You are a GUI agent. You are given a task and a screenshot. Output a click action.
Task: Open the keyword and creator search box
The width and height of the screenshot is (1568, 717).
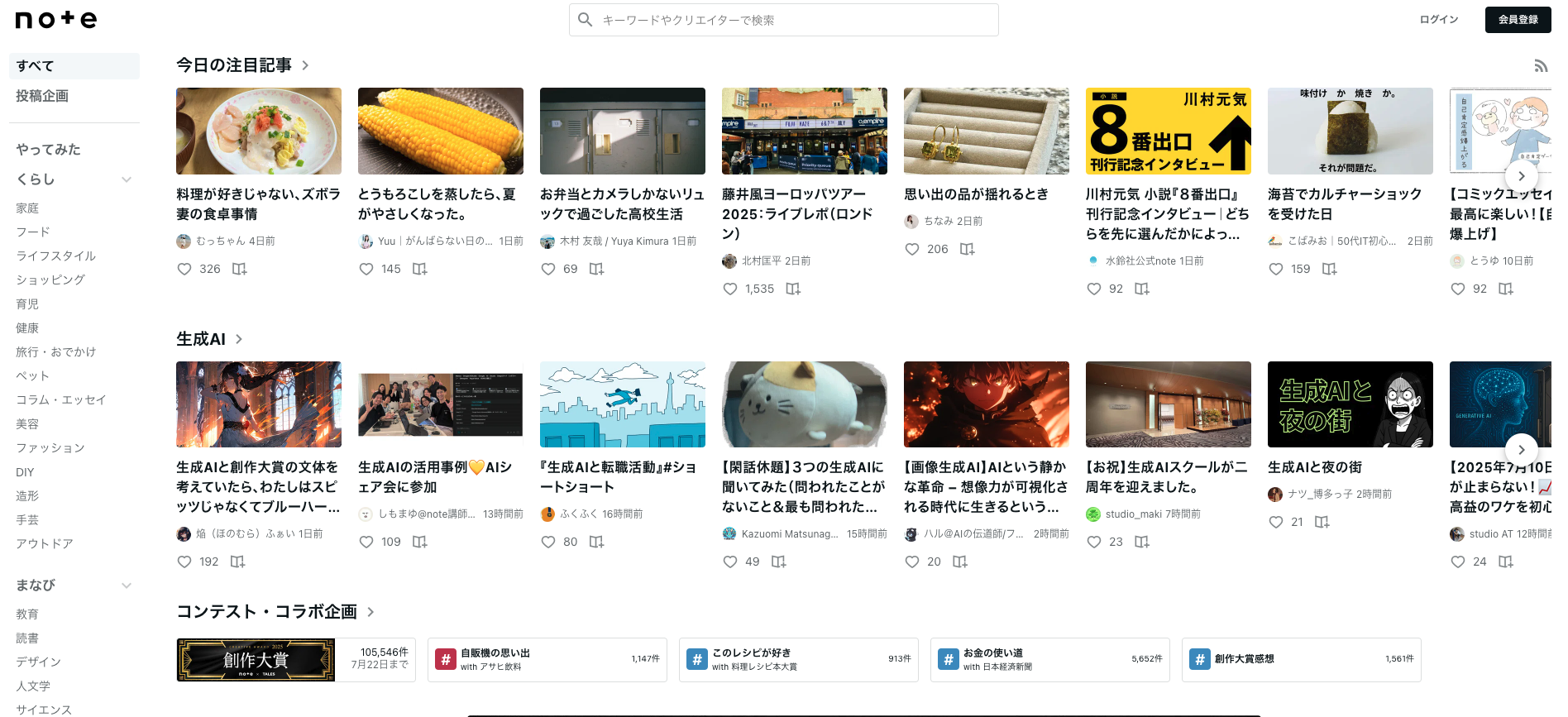click(783, 20)
